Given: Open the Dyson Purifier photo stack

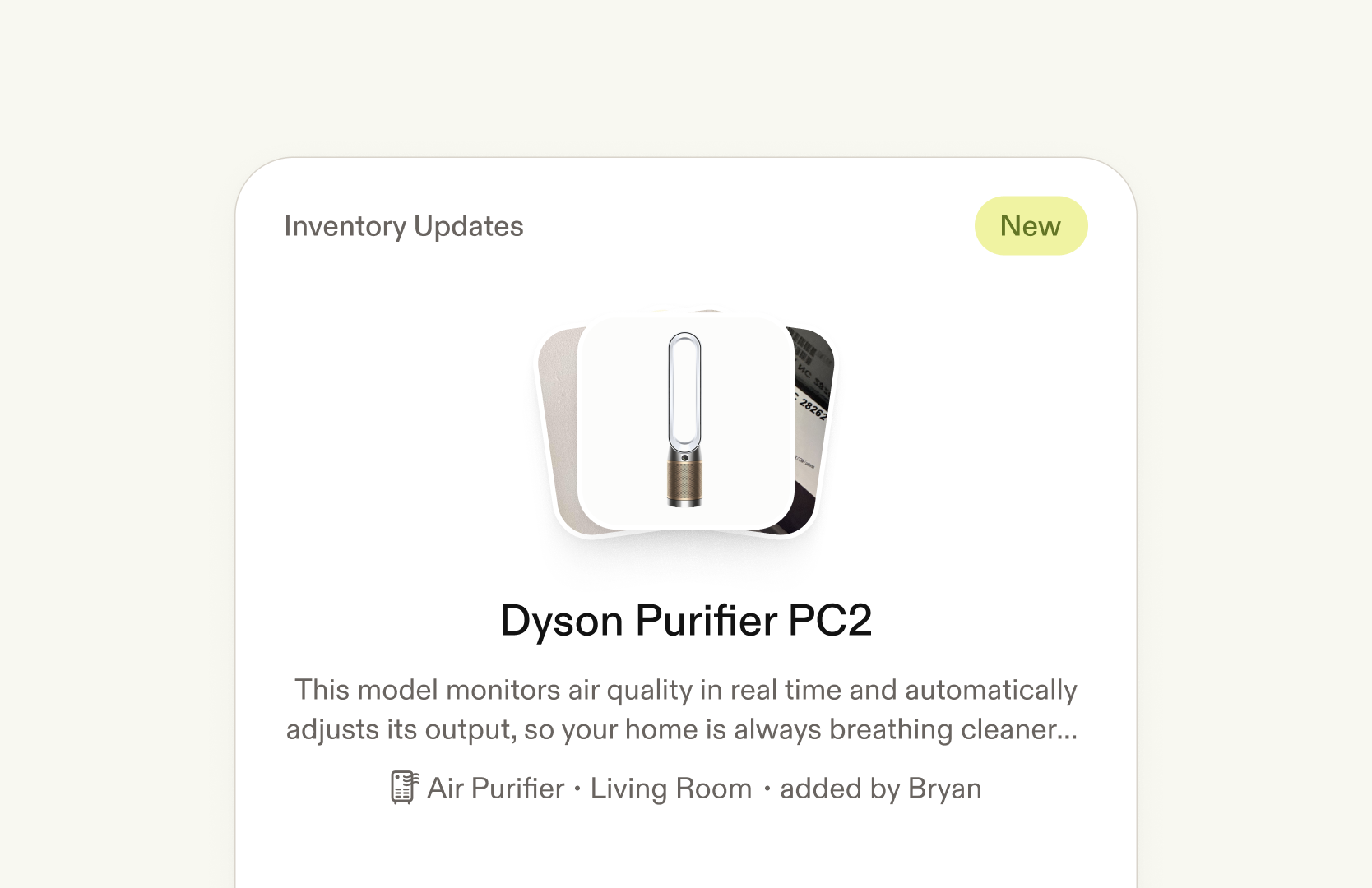Looking at the screenshot, I should tap(685, 423).
